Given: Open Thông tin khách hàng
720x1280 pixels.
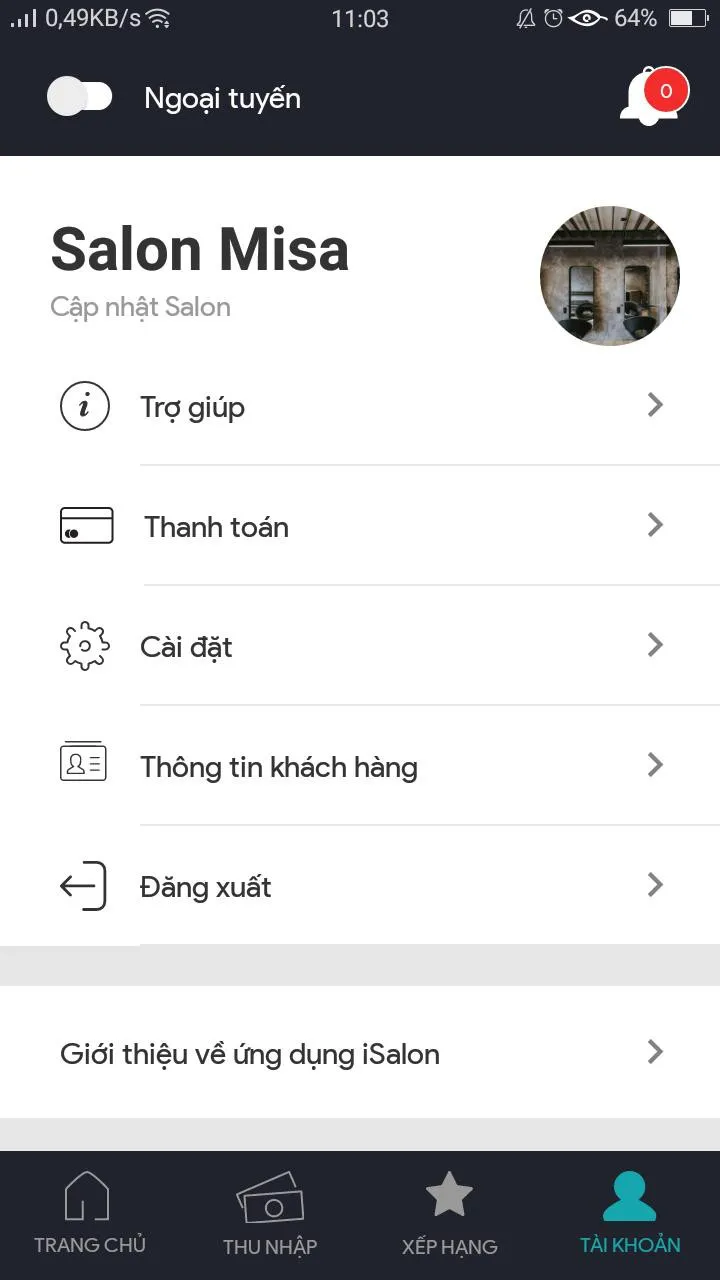Looking at the screenshot, I should (278, 766).
